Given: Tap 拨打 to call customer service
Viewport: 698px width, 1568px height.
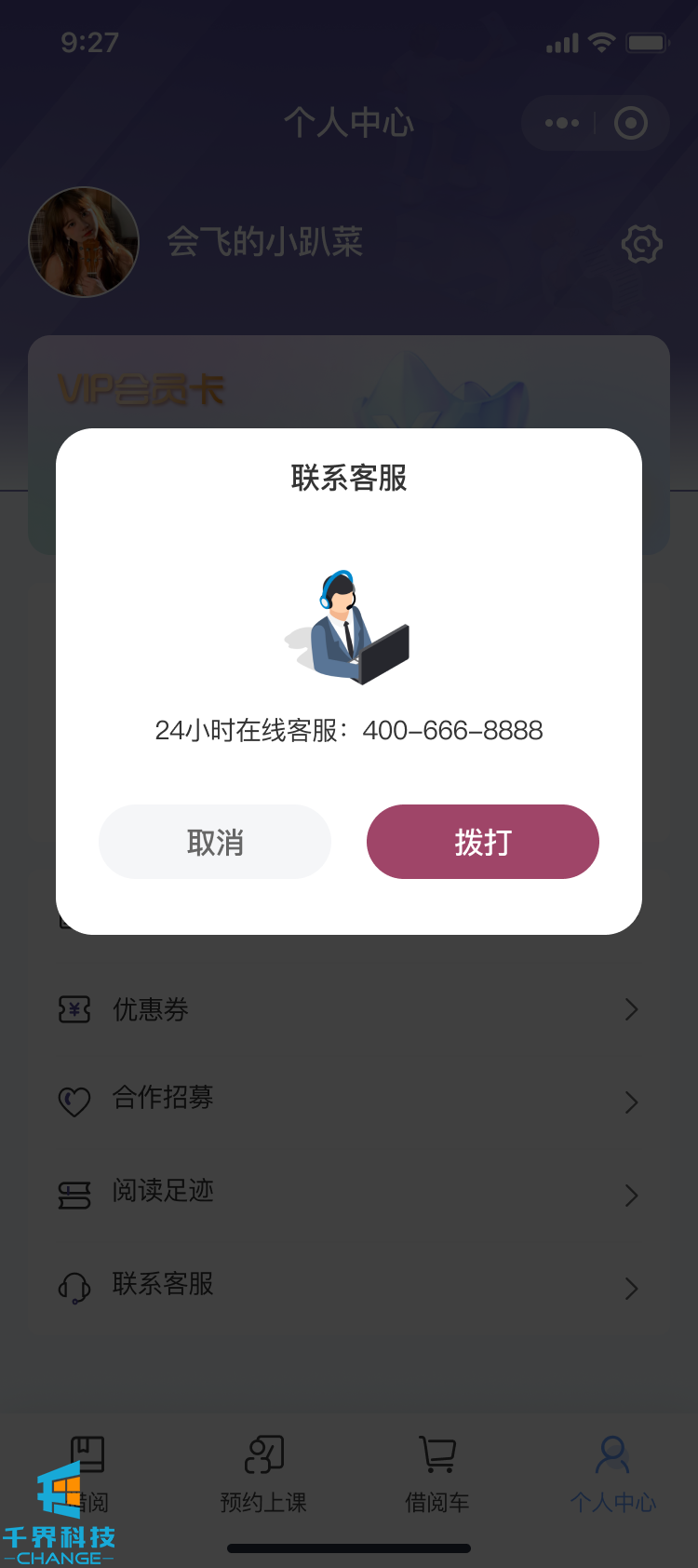Looking at the screenshot, I should (x=482, y=842).
